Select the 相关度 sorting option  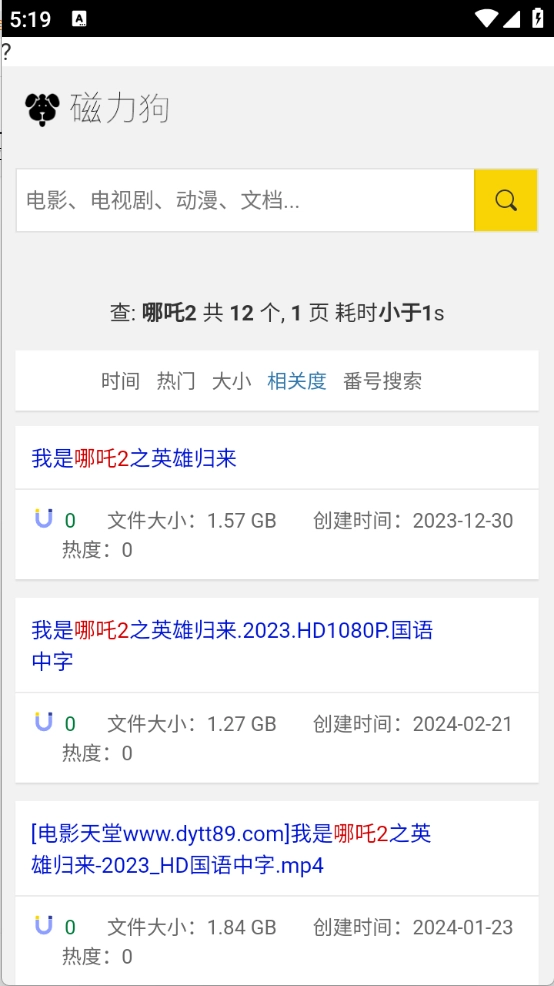[297, 381]
